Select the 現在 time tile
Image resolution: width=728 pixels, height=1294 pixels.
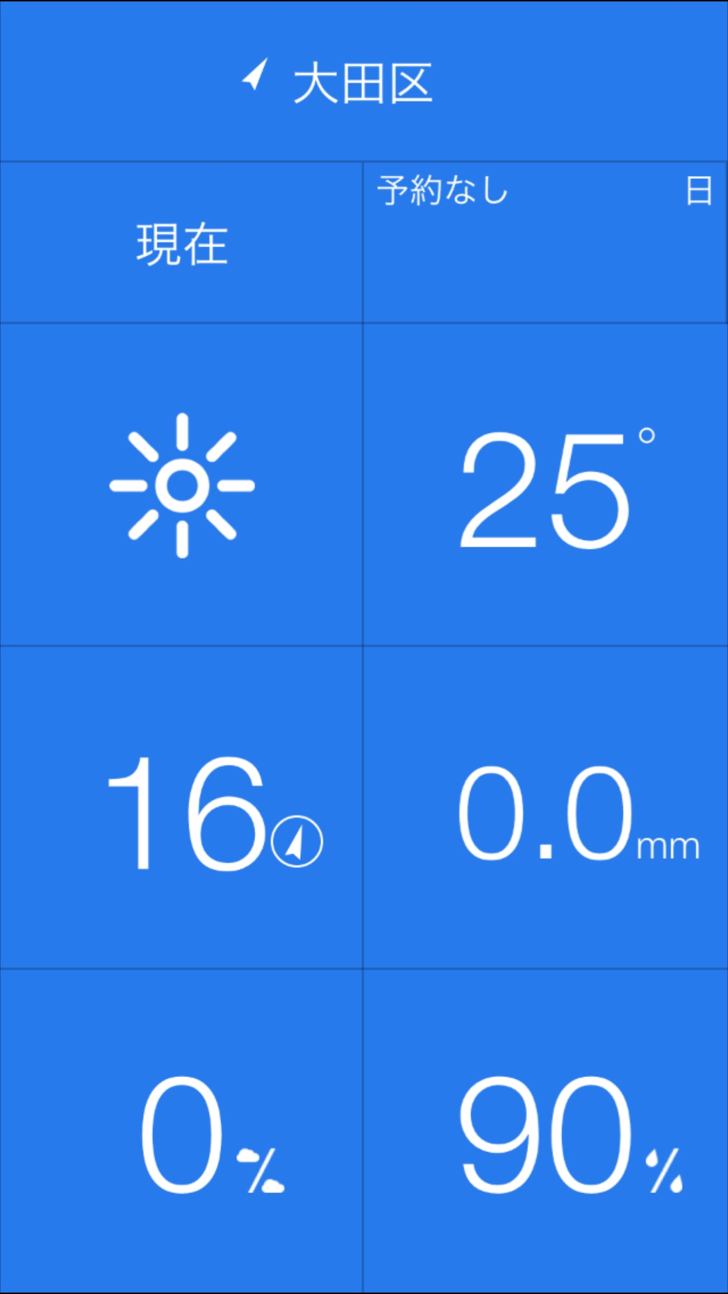[x=181, y=243]
